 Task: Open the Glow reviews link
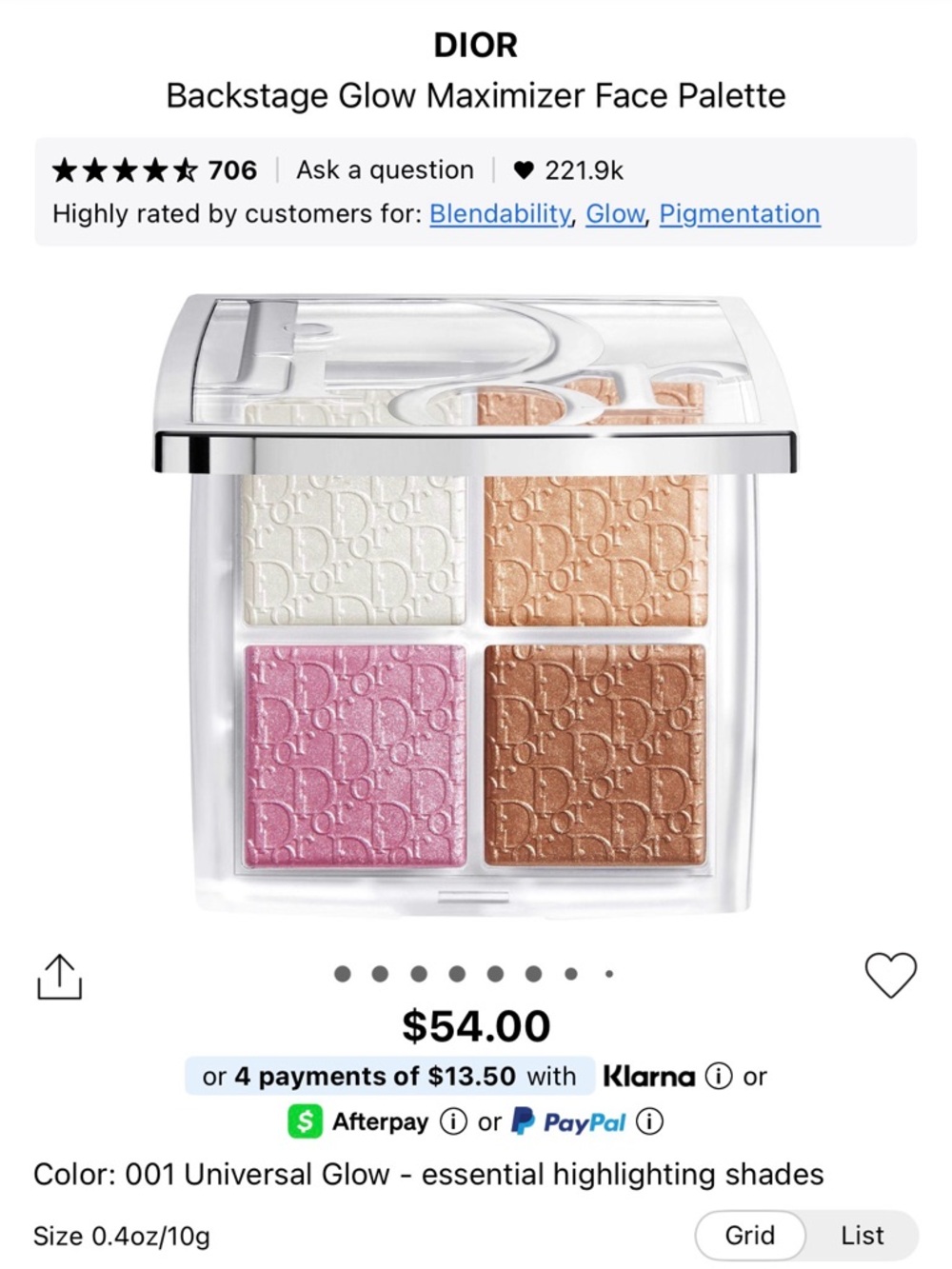pos(614,214)
